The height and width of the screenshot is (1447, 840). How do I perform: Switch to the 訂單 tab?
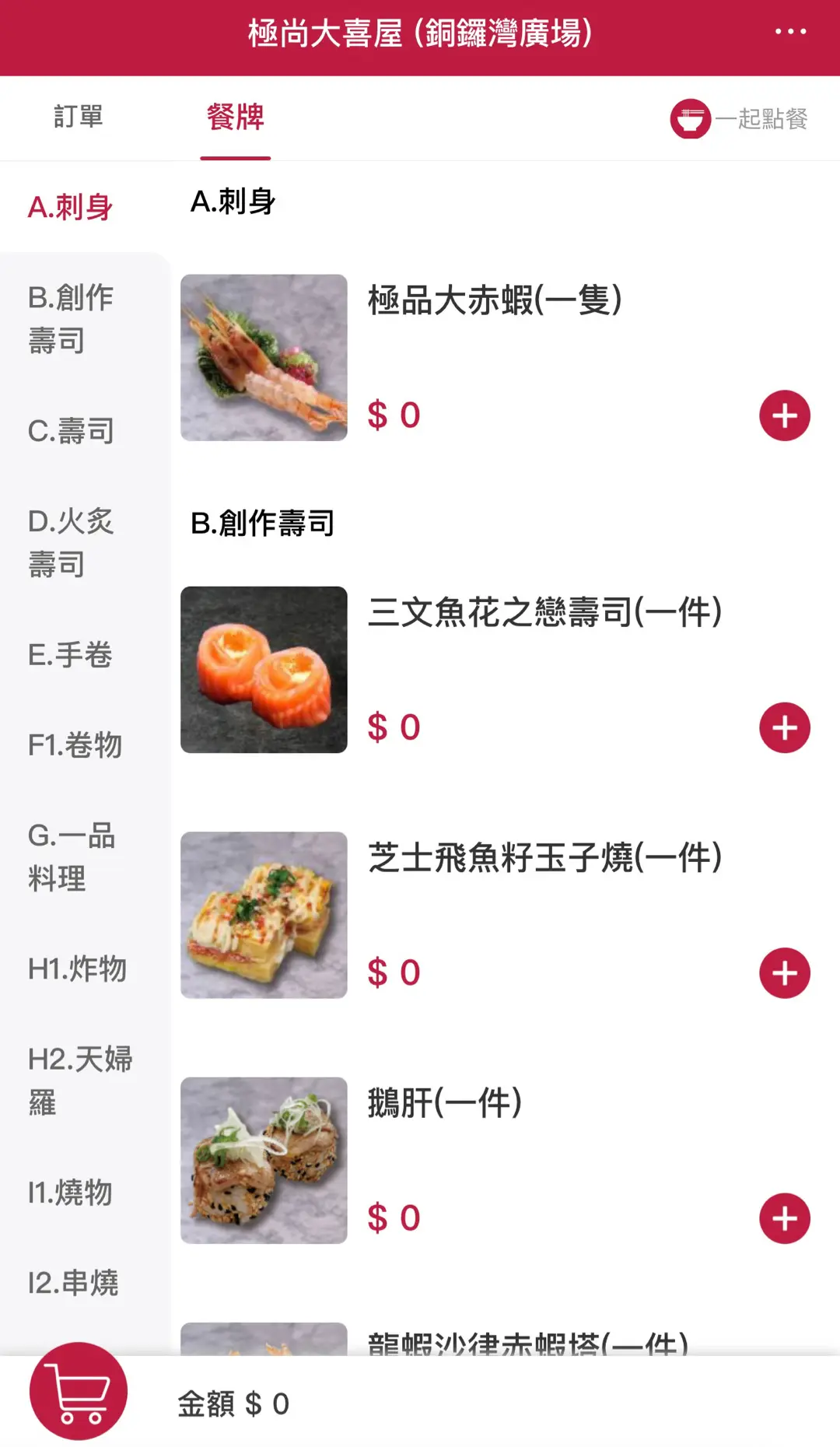[x=79, y=117]
